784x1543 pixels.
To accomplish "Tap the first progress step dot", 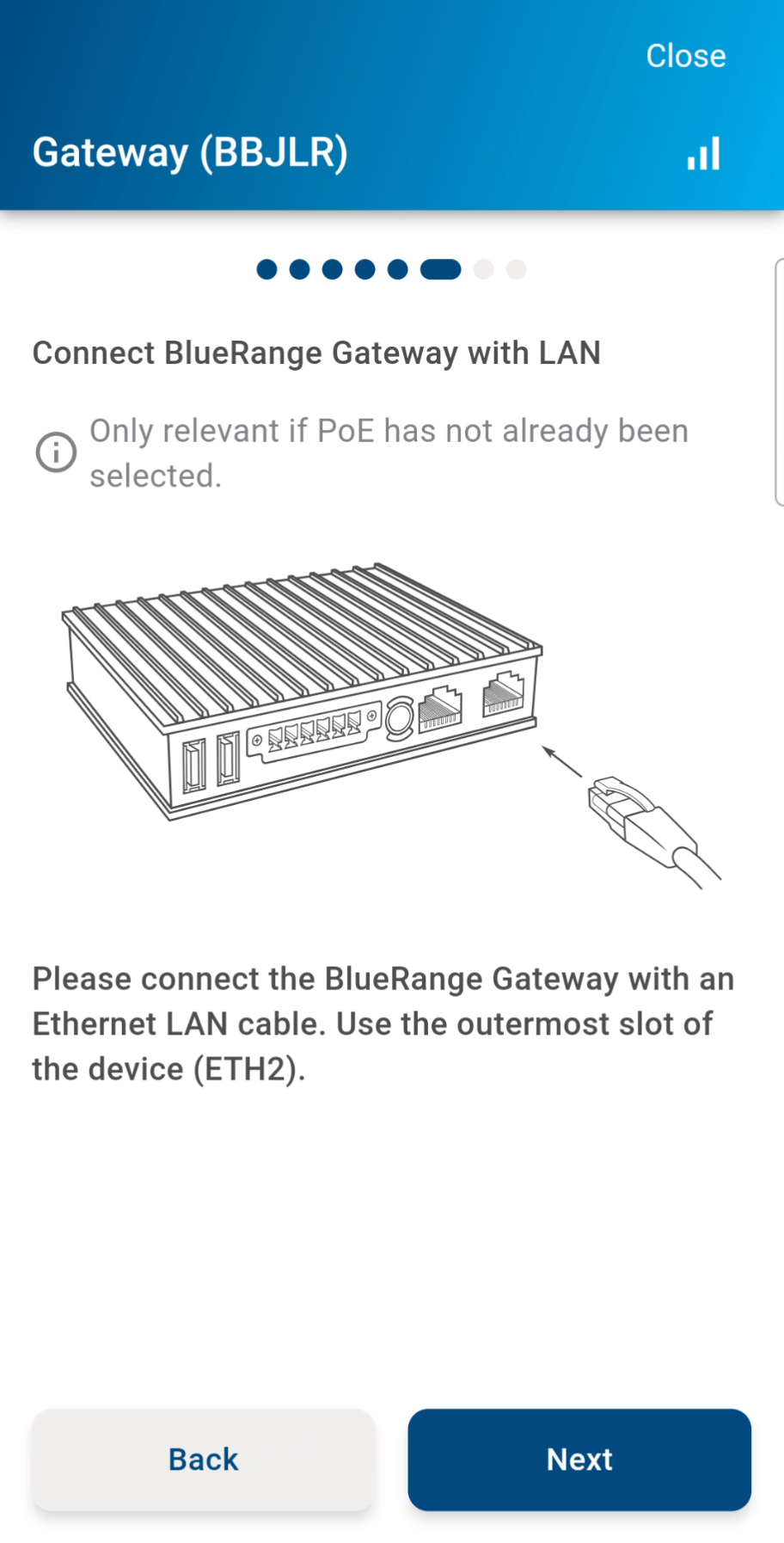I will click(x=266, y=269).
